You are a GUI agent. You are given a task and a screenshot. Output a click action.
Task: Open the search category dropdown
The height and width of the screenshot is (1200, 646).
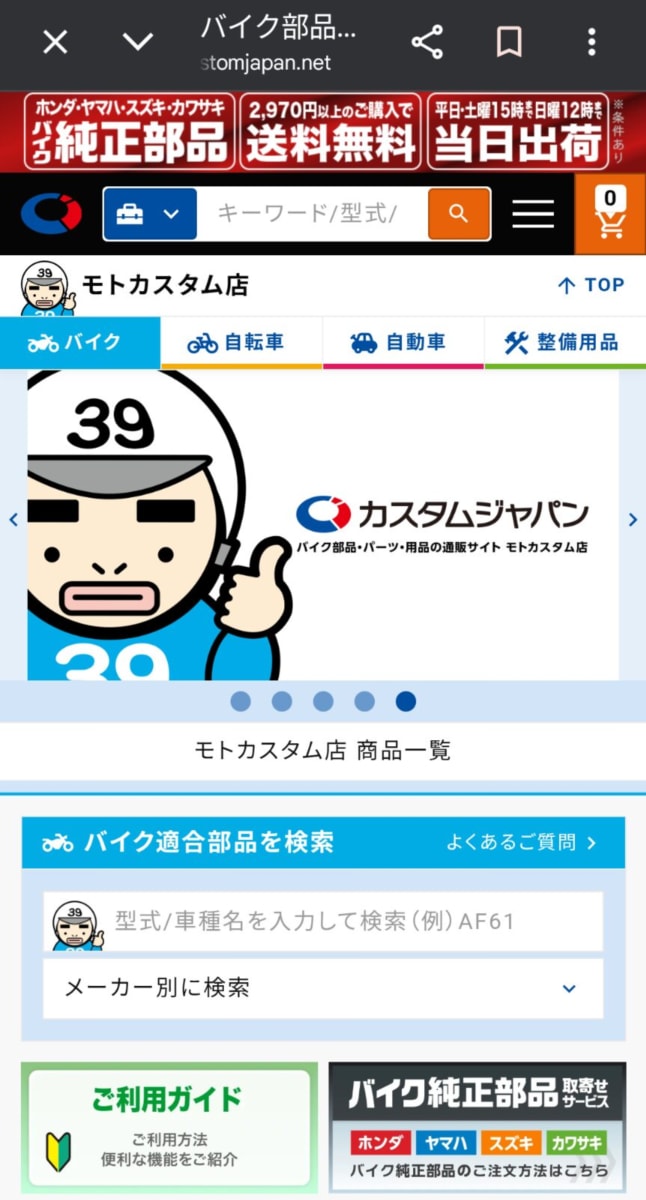tap(150, 214)
